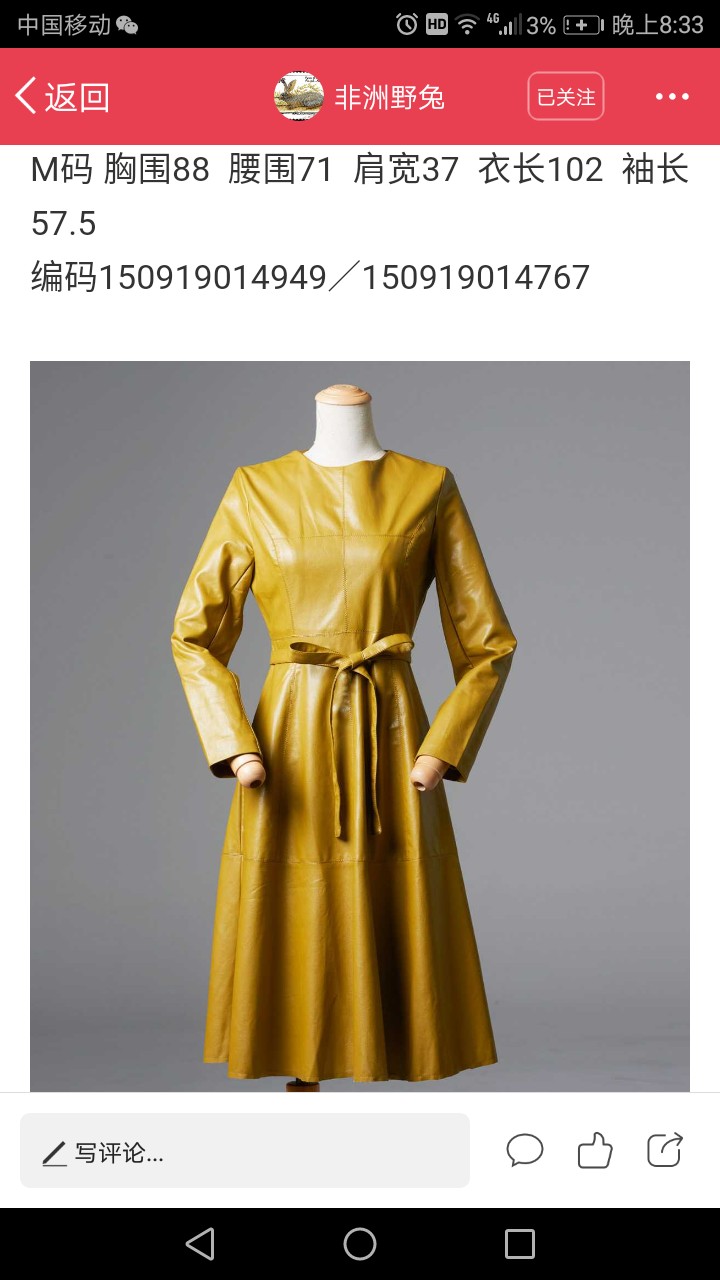
Task: Tap the system home button
Action: (x=360, y=1244)
